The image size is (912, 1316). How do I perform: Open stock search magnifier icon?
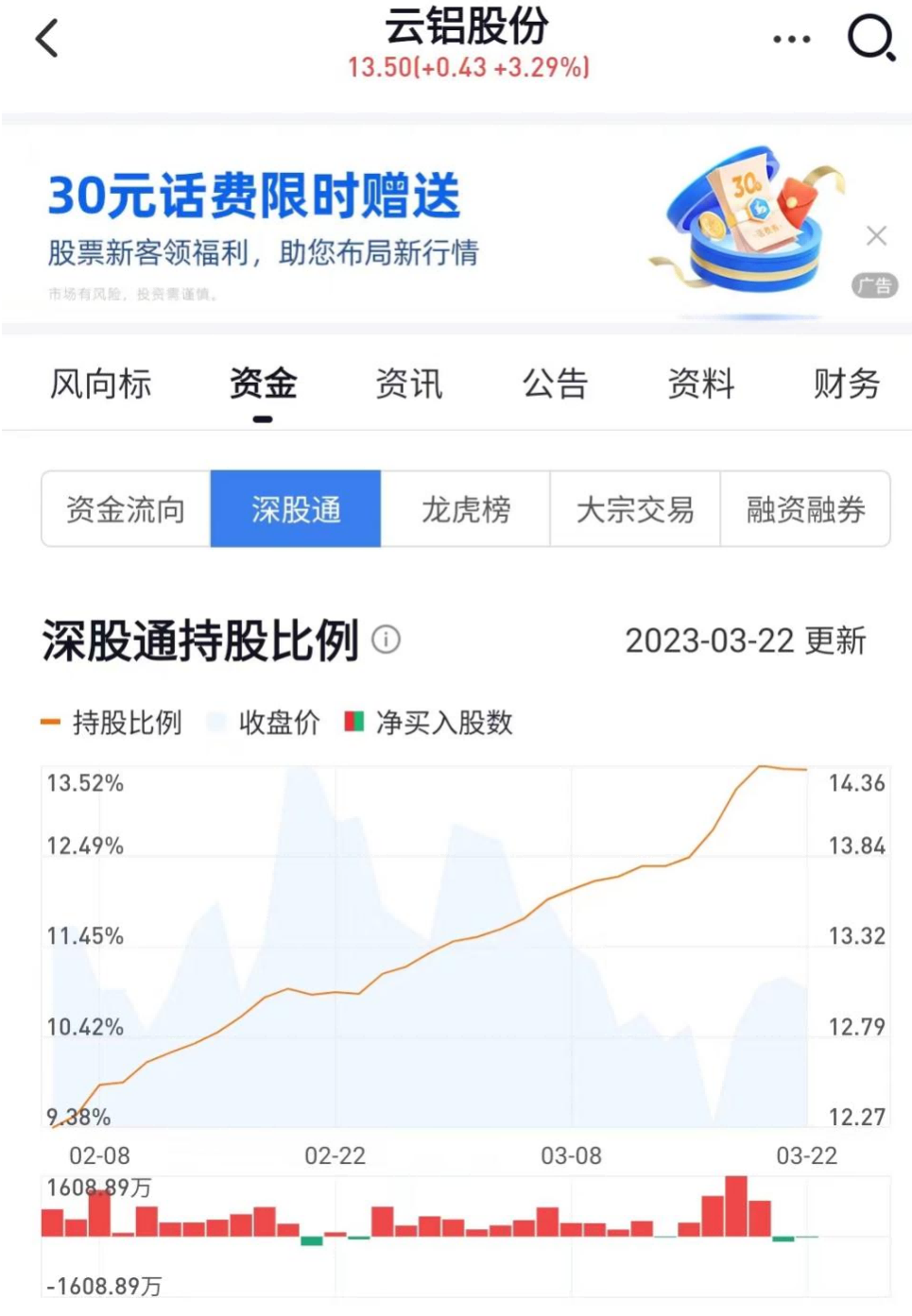coord(870,39)
